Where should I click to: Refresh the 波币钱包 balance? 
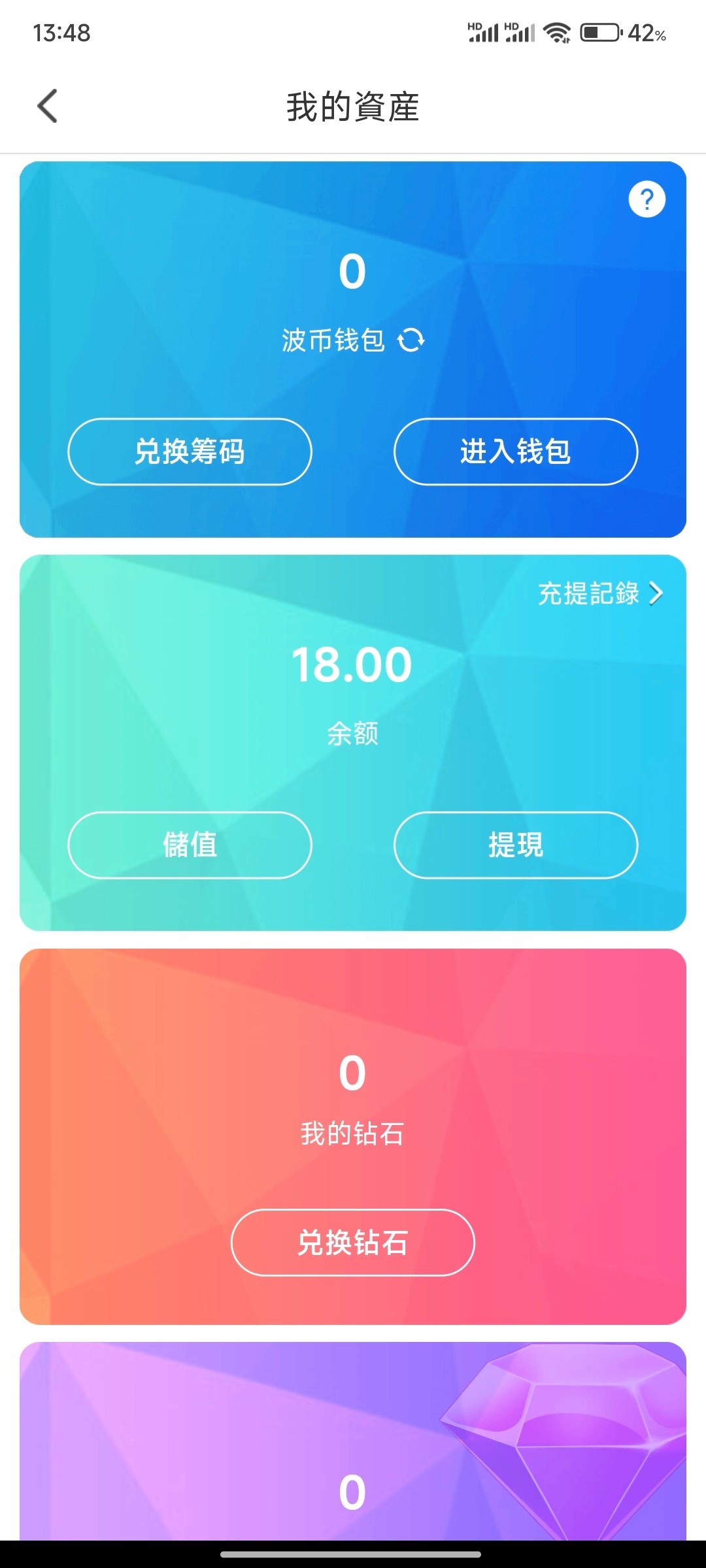pyautogui.click(x=411, y=340)
